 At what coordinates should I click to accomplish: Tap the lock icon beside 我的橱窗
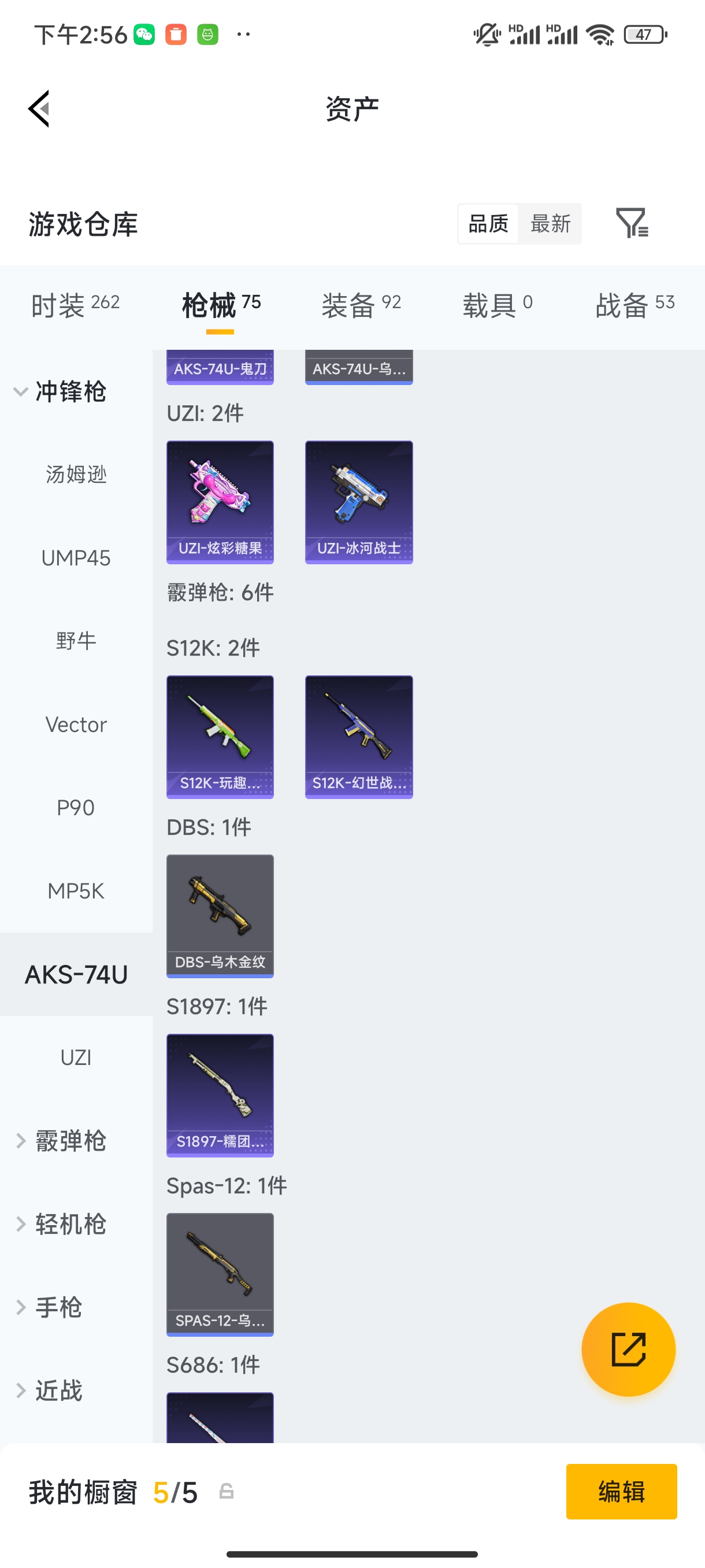pos(226,1491)
